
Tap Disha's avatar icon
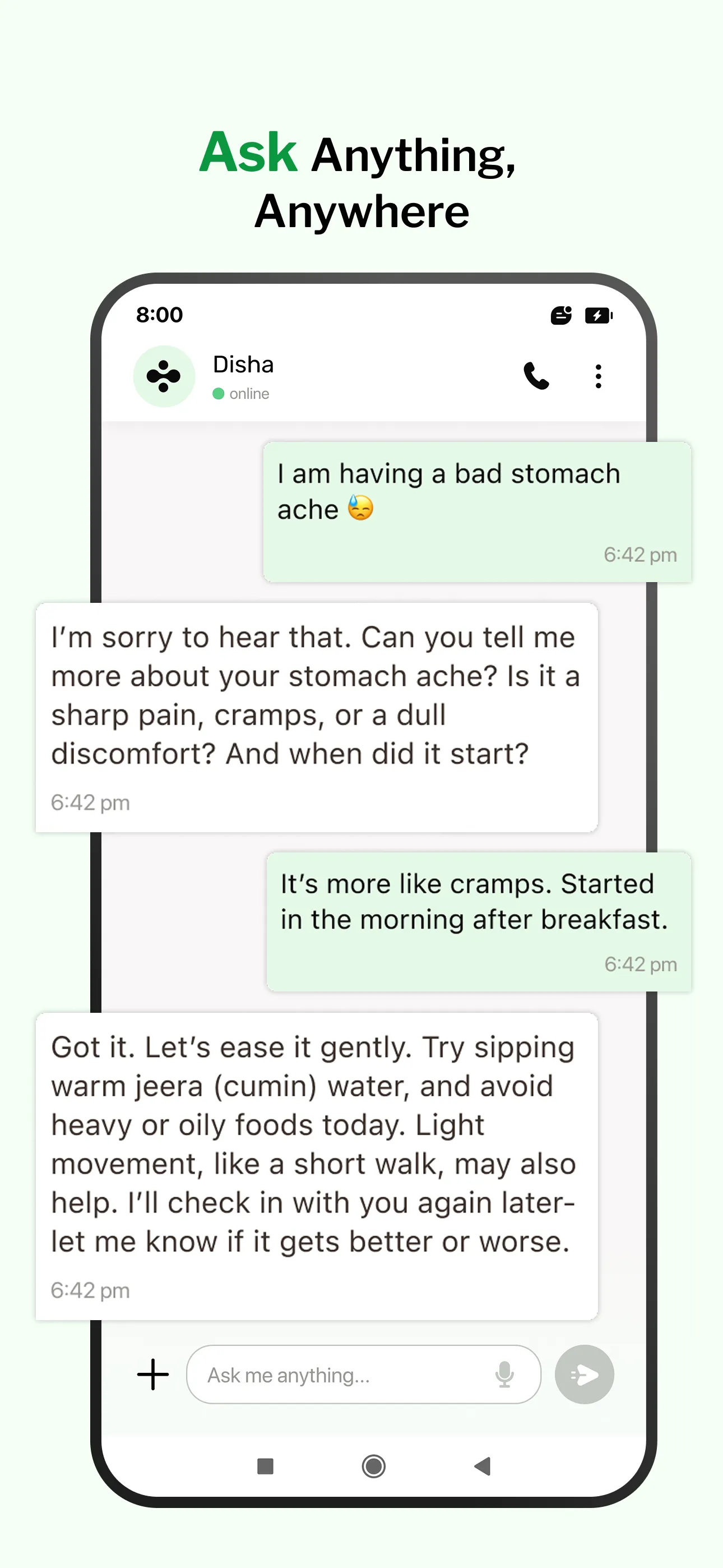coord(164,376)
